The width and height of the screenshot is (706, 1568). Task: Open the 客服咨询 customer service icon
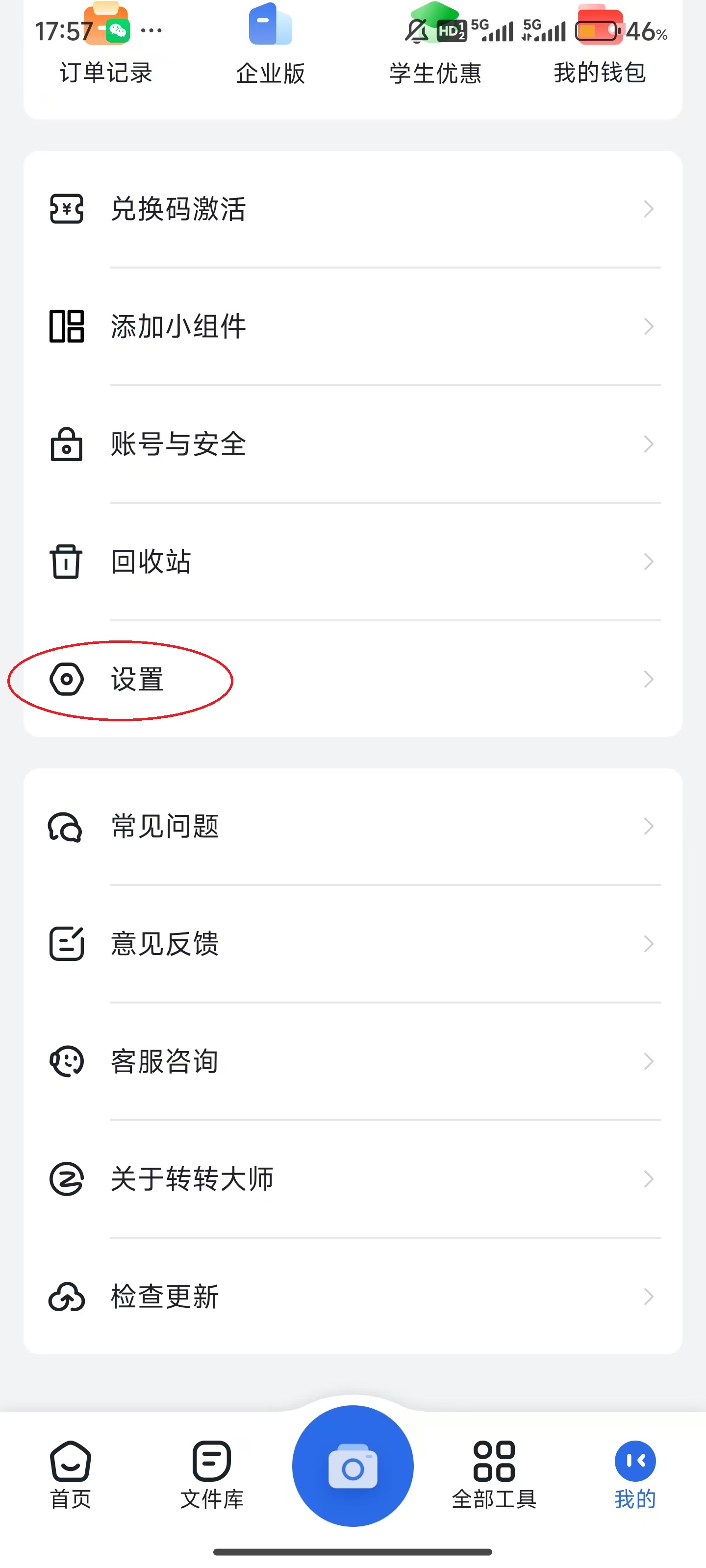[67, 1060]
